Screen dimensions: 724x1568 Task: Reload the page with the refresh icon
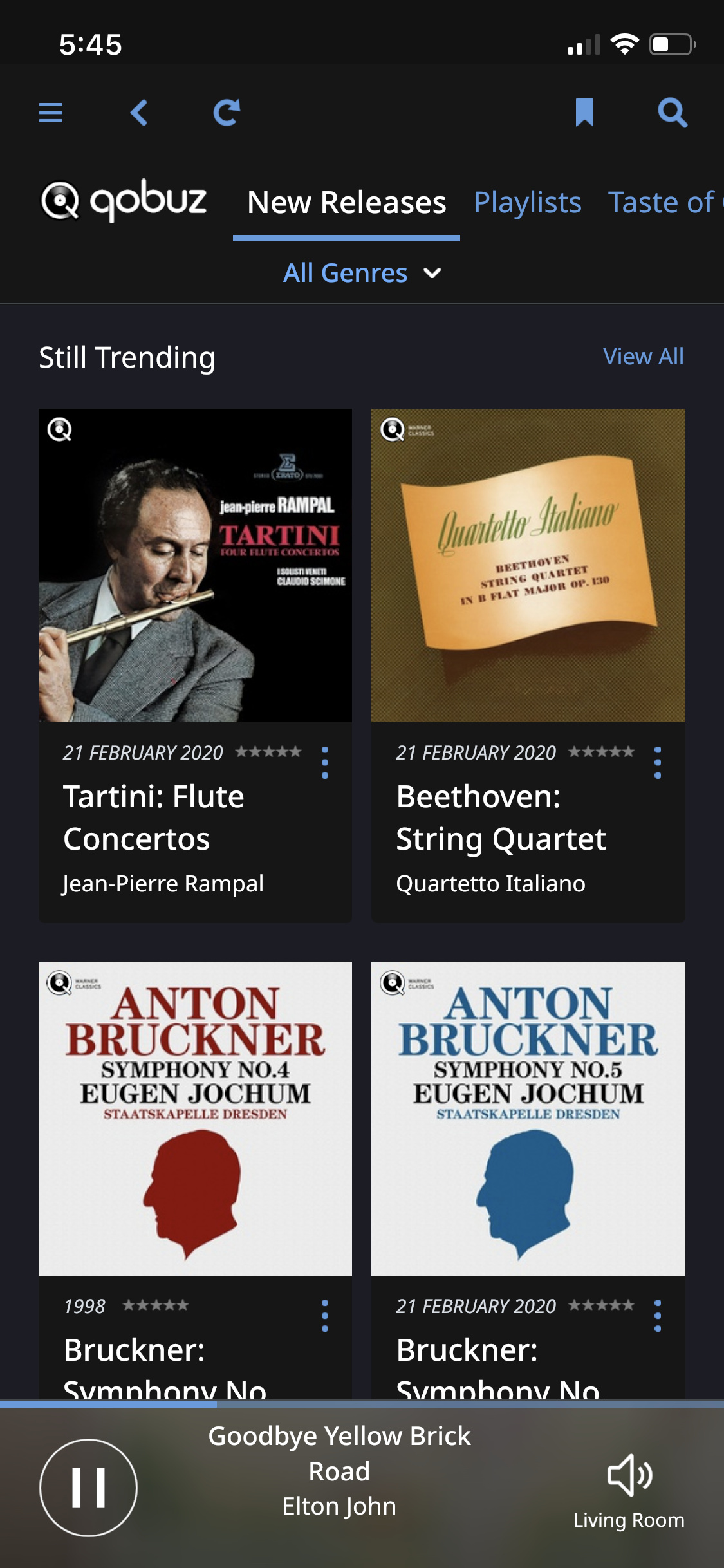click(x=227, y=113)
